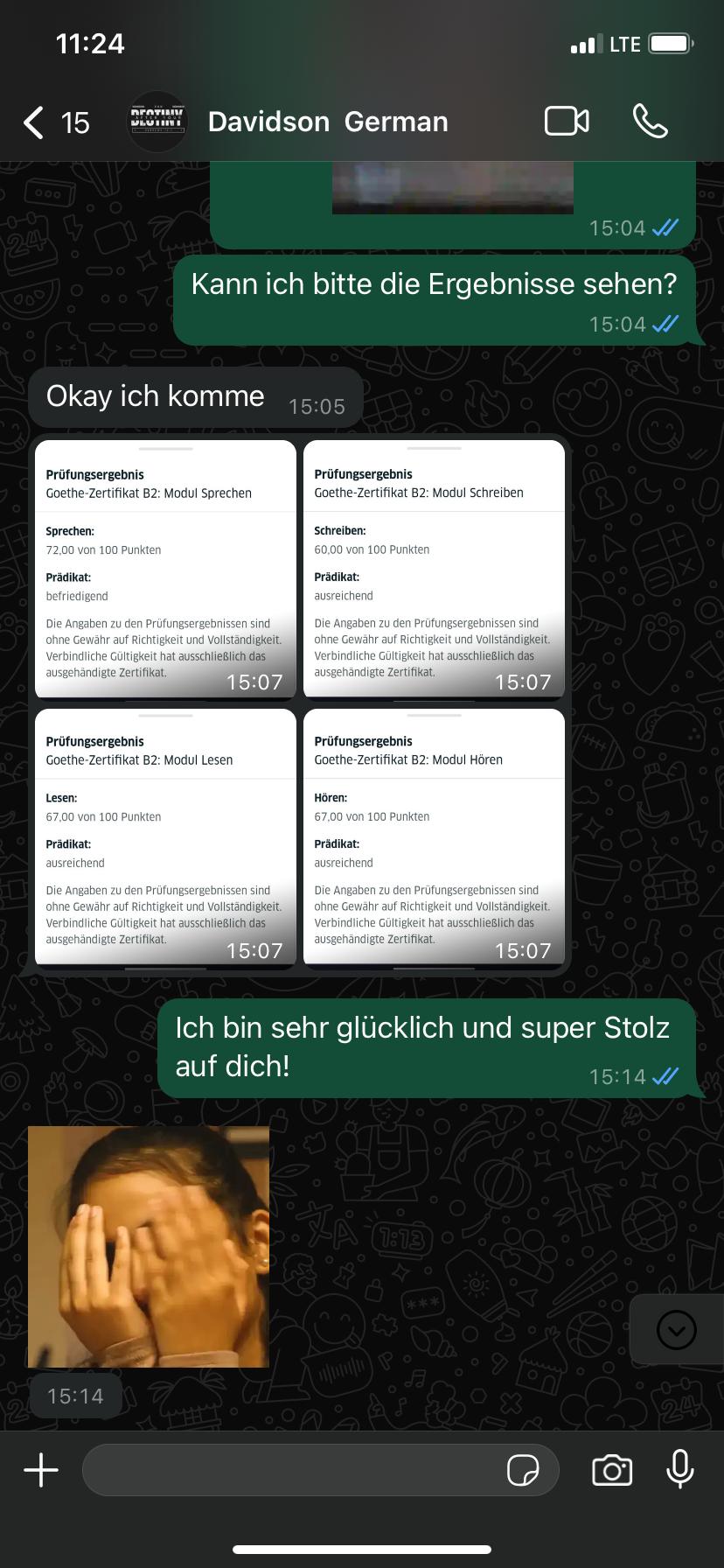Viewport: 724px width, 1568px height.
Task: Open the attachment plus menu
Action: point(41,1470)
